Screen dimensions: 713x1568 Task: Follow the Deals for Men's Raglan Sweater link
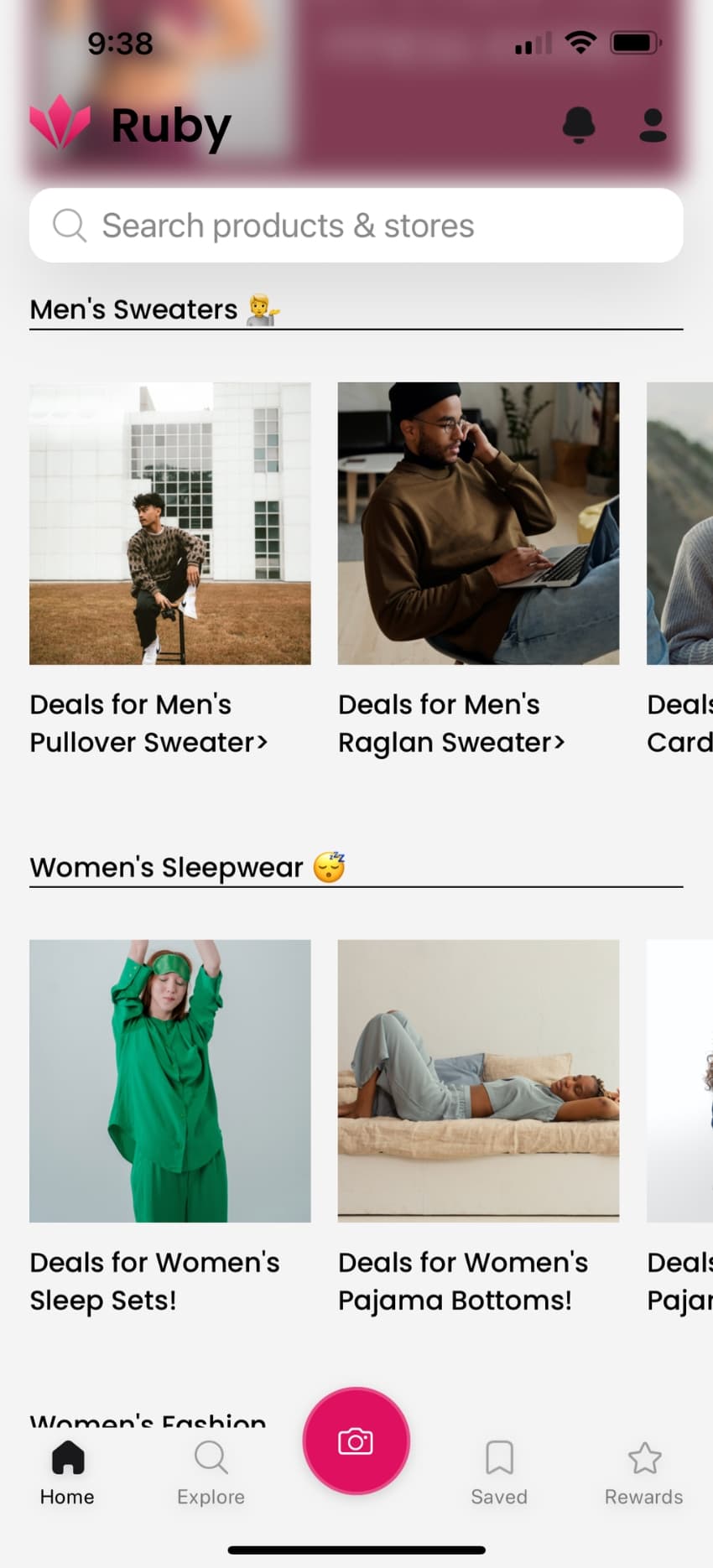(451, 723)
